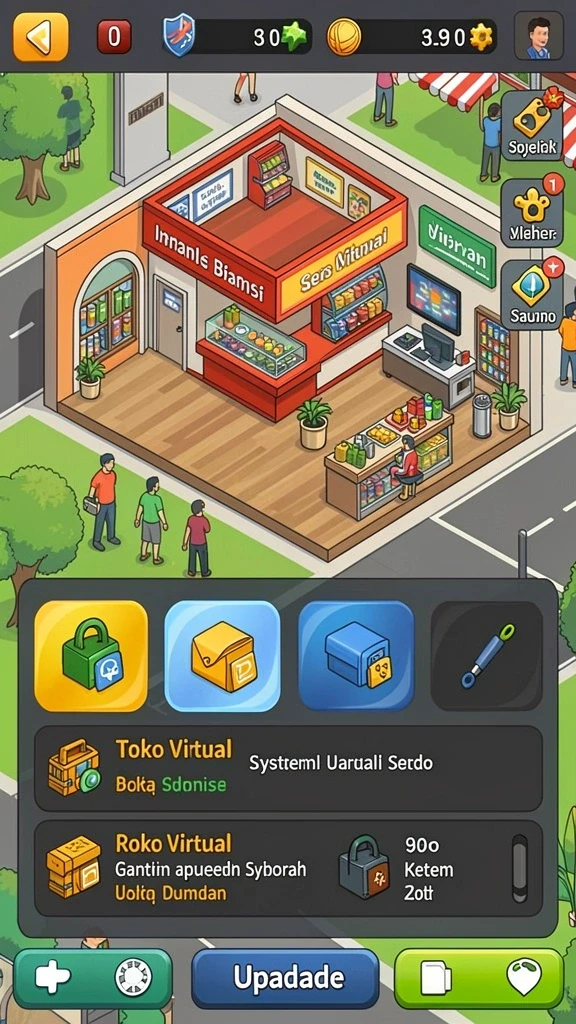Select the yellow box tile
The image size is (576, 1024).
pos(222,656)
